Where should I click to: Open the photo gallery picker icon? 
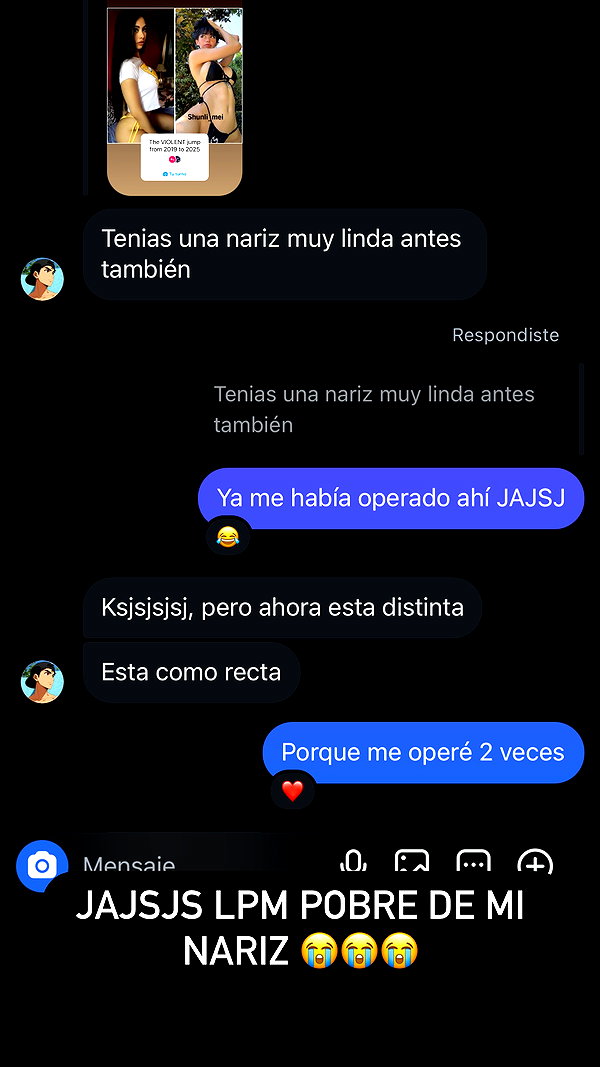click(x=412, y=863)
